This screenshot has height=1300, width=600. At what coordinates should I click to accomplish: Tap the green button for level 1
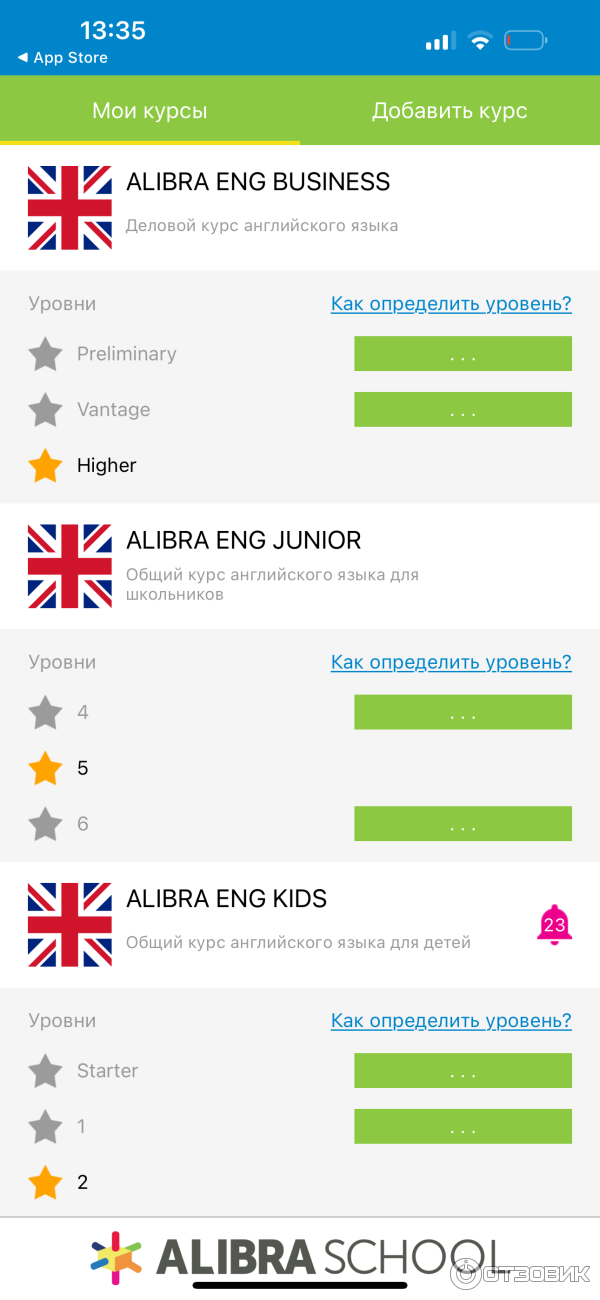[463, 1127]
